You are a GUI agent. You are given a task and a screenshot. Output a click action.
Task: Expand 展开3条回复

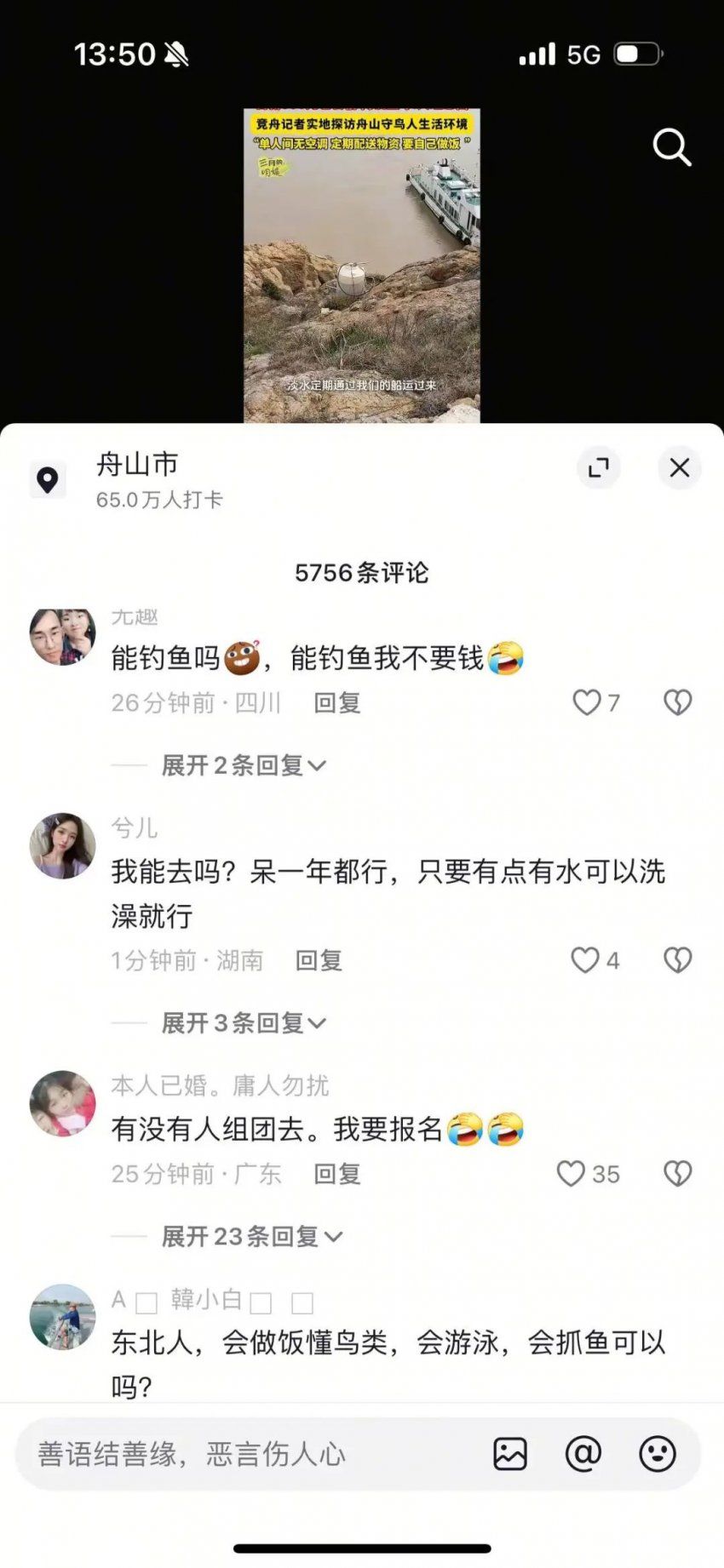pyautogui.click(x=244, y=1023)
